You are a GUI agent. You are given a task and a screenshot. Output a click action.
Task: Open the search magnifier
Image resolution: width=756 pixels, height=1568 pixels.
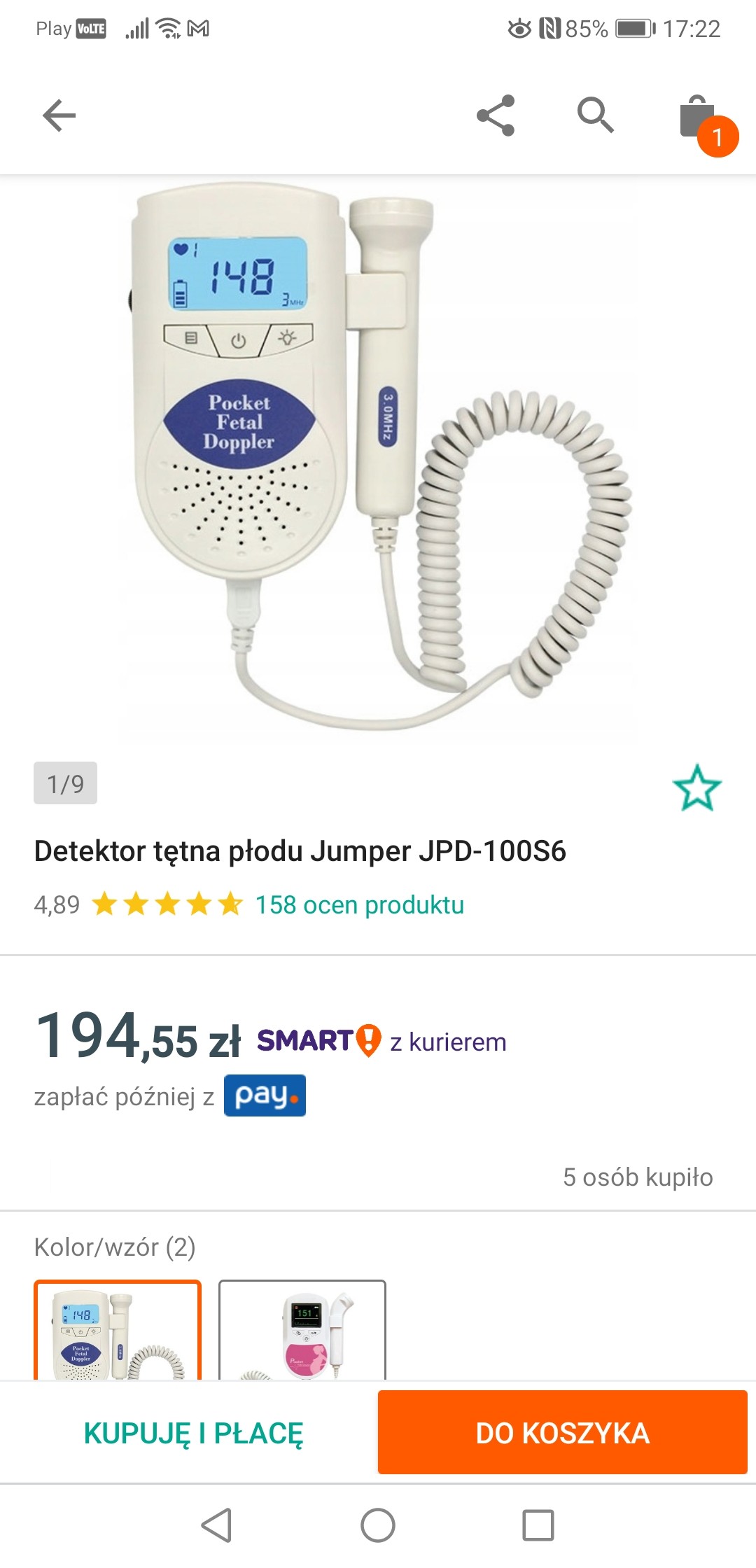tap(595, 115)
